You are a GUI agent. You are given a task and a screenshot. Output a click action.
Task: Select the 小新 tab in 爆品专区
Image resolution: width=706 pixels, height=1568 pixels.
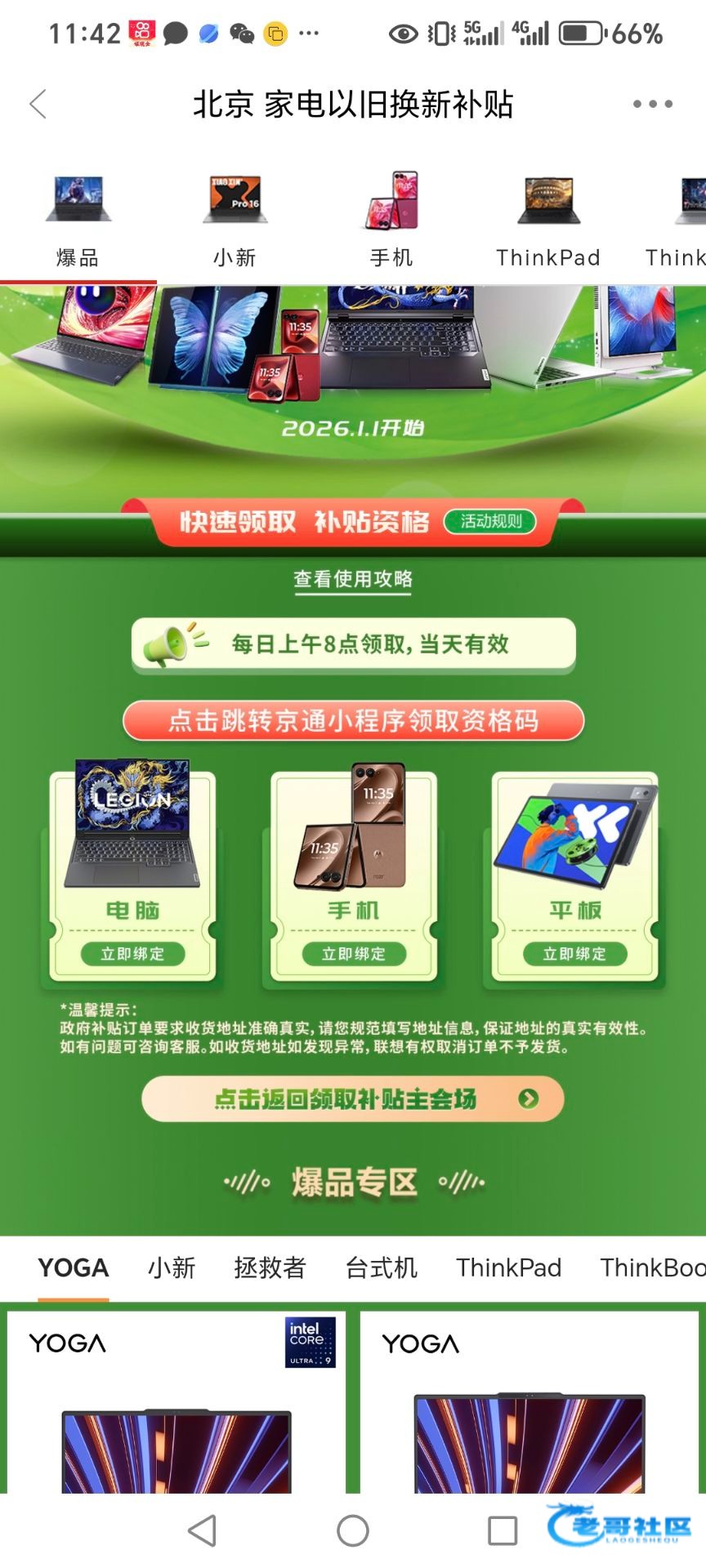pyautogui.click(x=172, y=1267)
